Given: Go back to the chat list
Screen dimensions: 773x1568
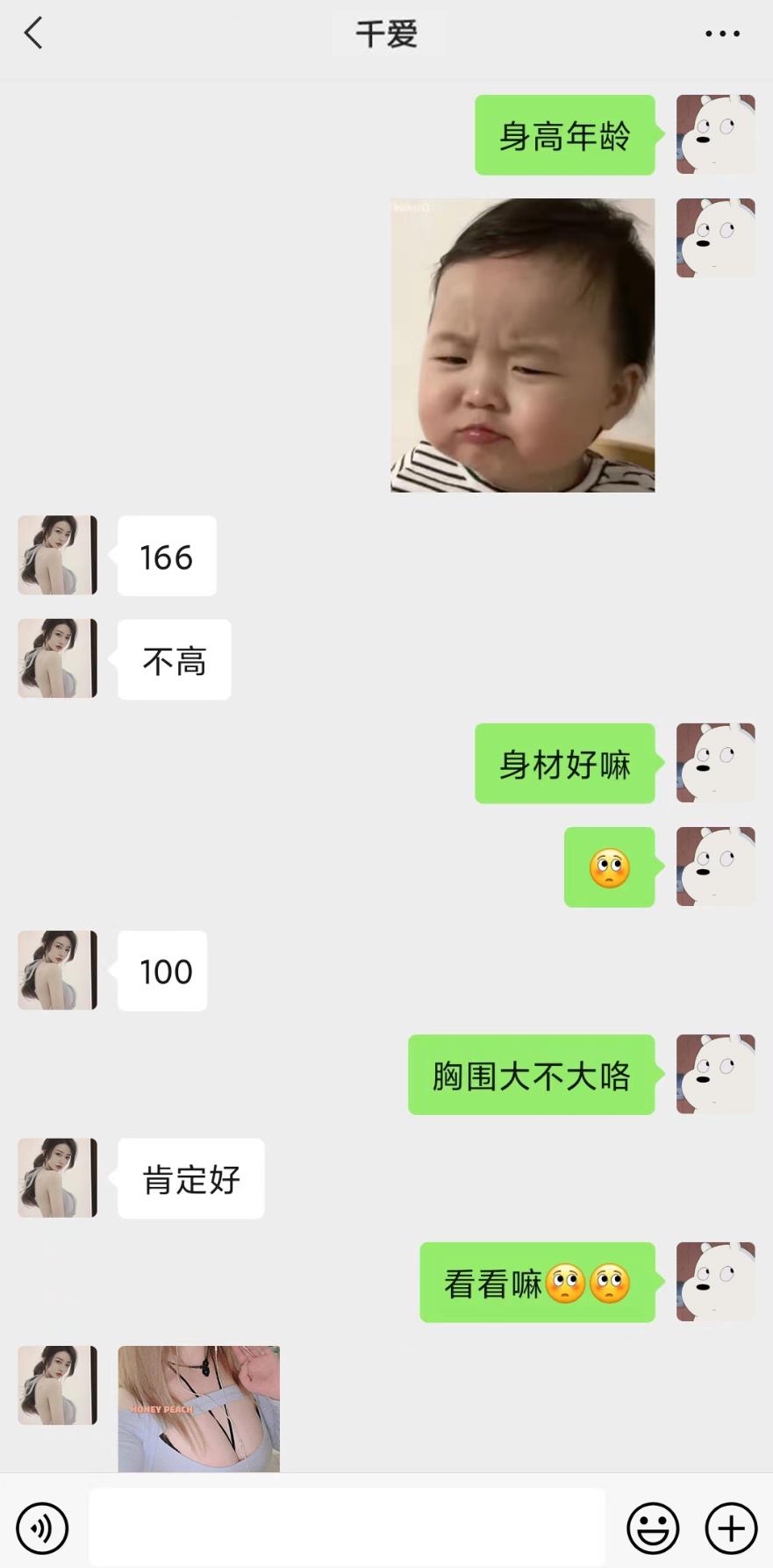Looking at the screenshot, I should 33,34.
